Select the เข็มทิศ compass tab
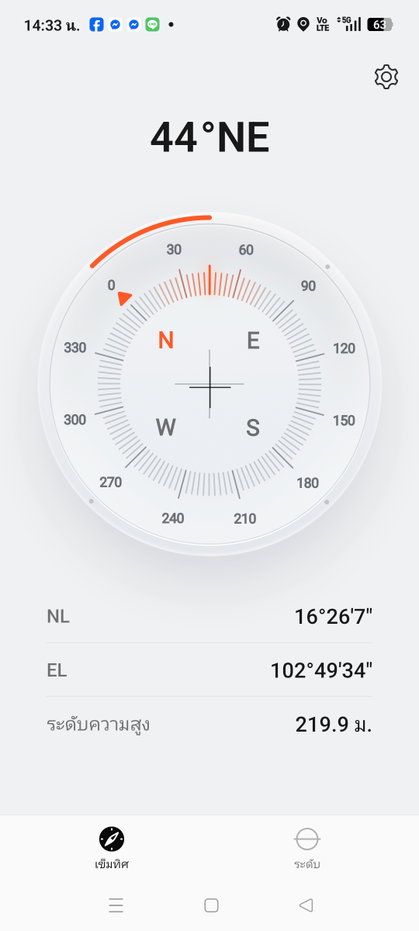Viewport: 419px width, 931px height. 112,848
